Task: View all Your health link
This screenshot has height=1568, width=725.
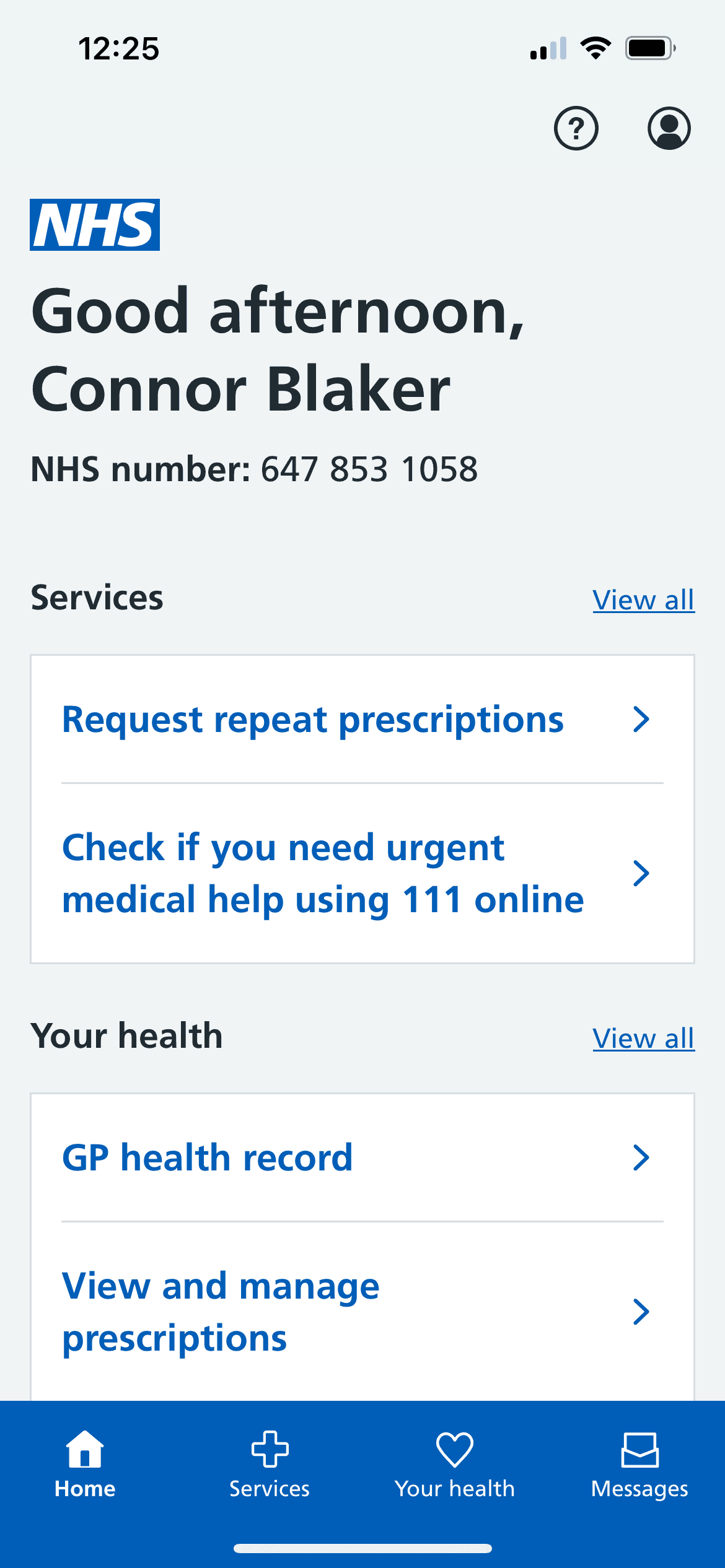Action: (x=643, y=1038)
